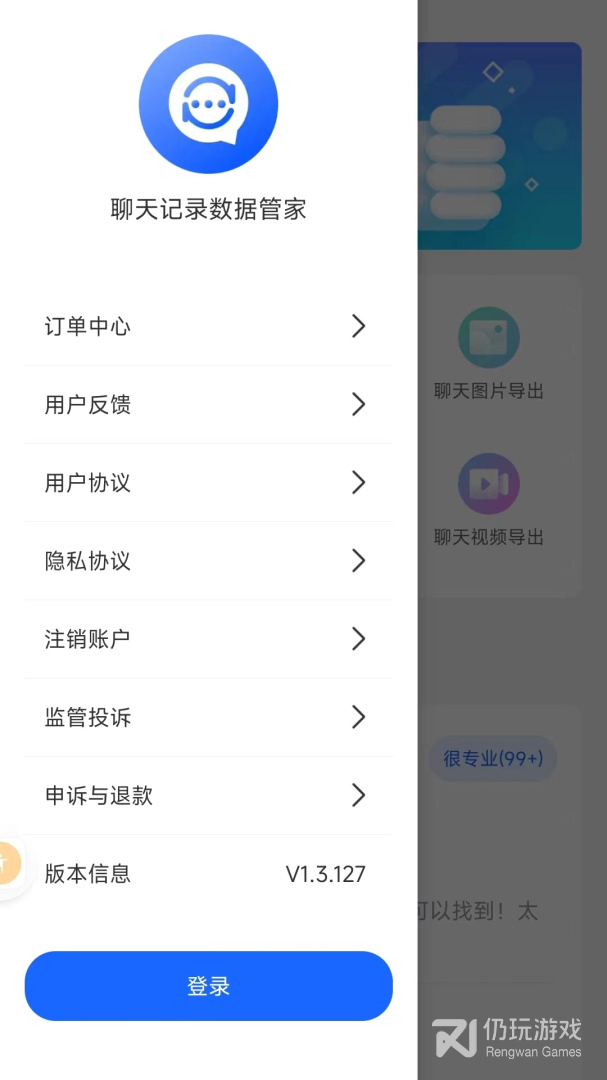Viewport: 607px width, 1080px height.
Task: Open 申诉与退款 appeals and refunds
Action: [x=208, y=796]
